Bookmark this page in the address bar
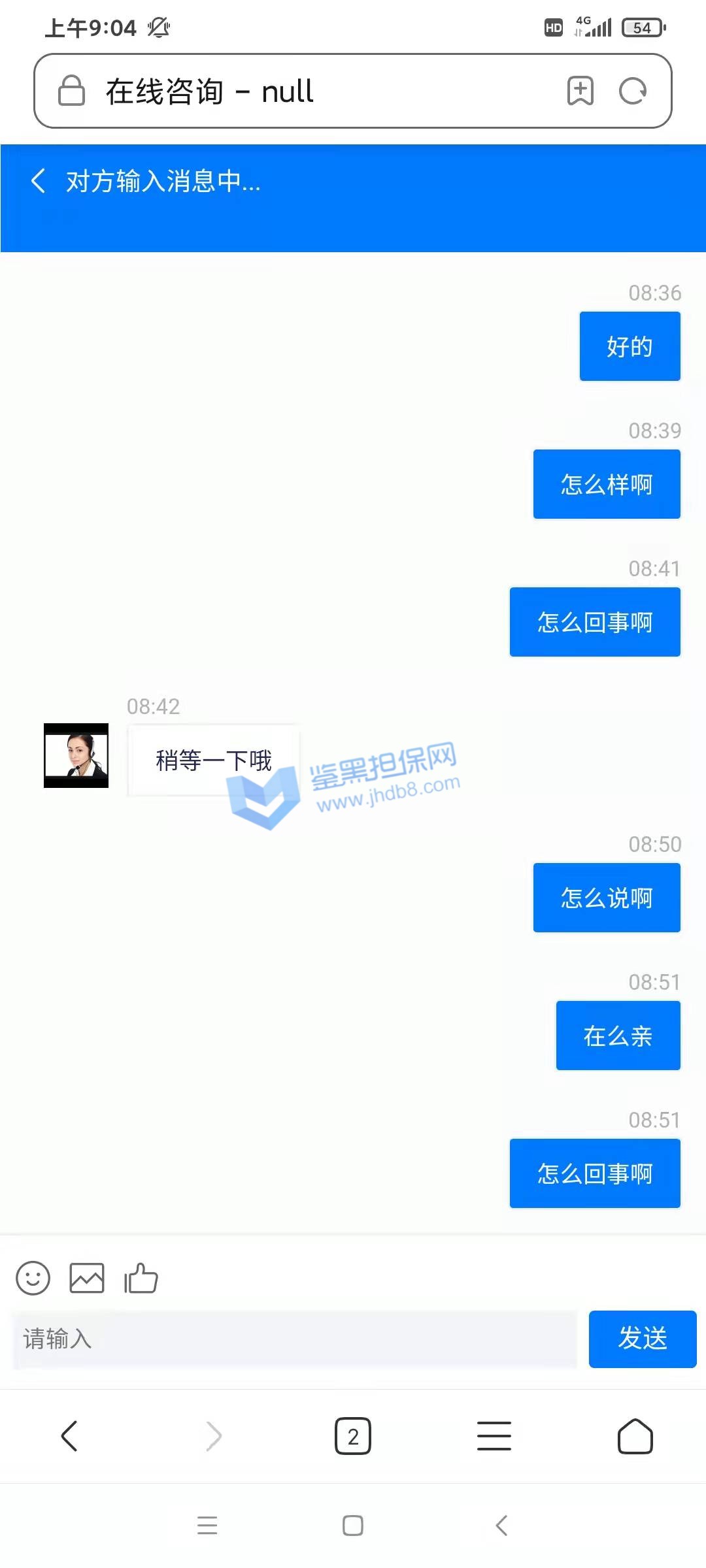The height and width of the screenshot is (1568, 706). [580, 91]
